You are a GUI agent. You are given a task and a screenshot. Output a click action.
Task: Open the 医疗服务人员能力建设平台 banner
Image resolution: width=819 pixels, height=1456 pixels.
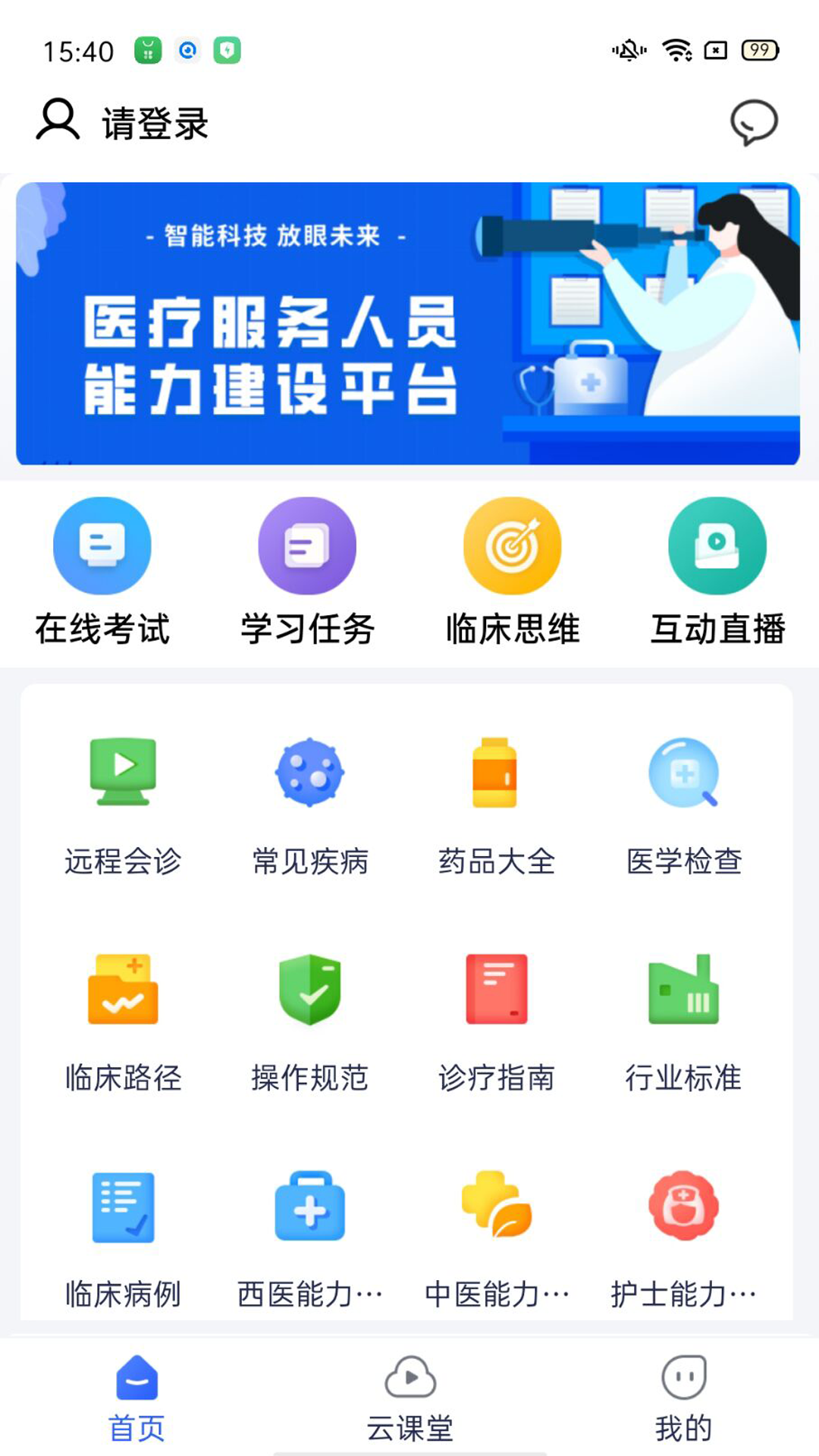[x=408, y=323]
